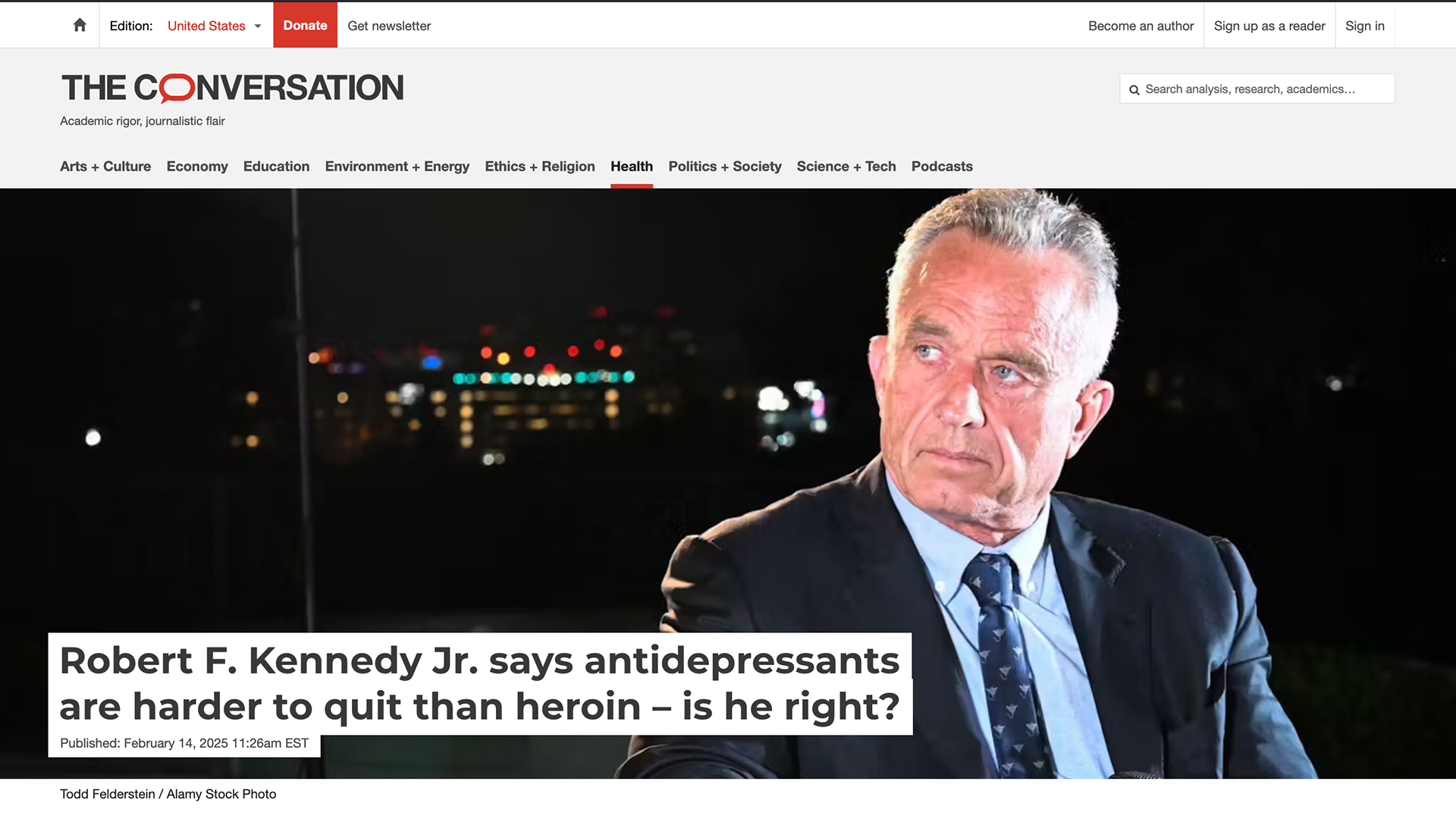Focus the search analysis, research, academics field
This screenshot has height=819, width=1456.
[1257, 89]
